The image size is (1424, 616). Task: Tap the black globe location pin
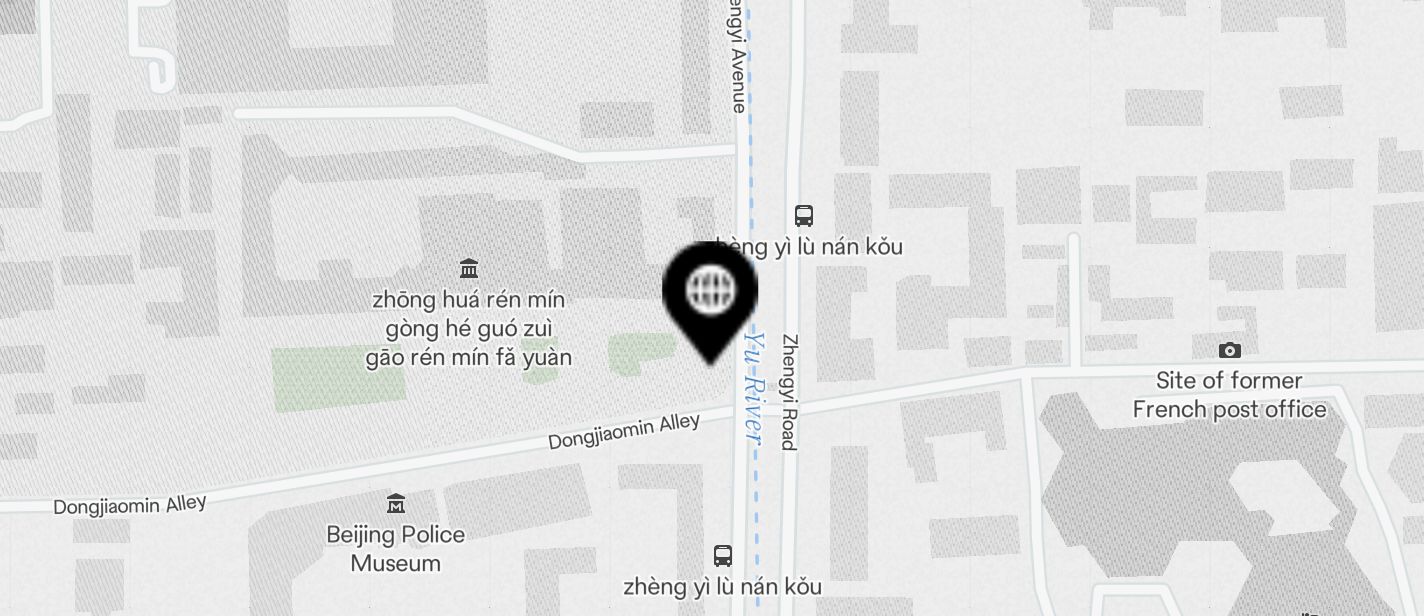click(710, 293)
